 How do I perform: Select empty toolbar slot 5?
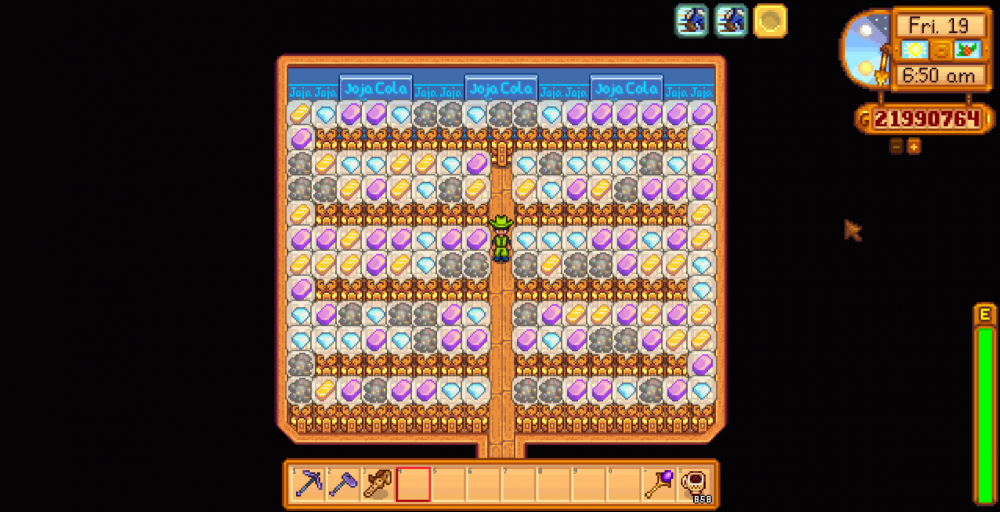pos(448,484)
